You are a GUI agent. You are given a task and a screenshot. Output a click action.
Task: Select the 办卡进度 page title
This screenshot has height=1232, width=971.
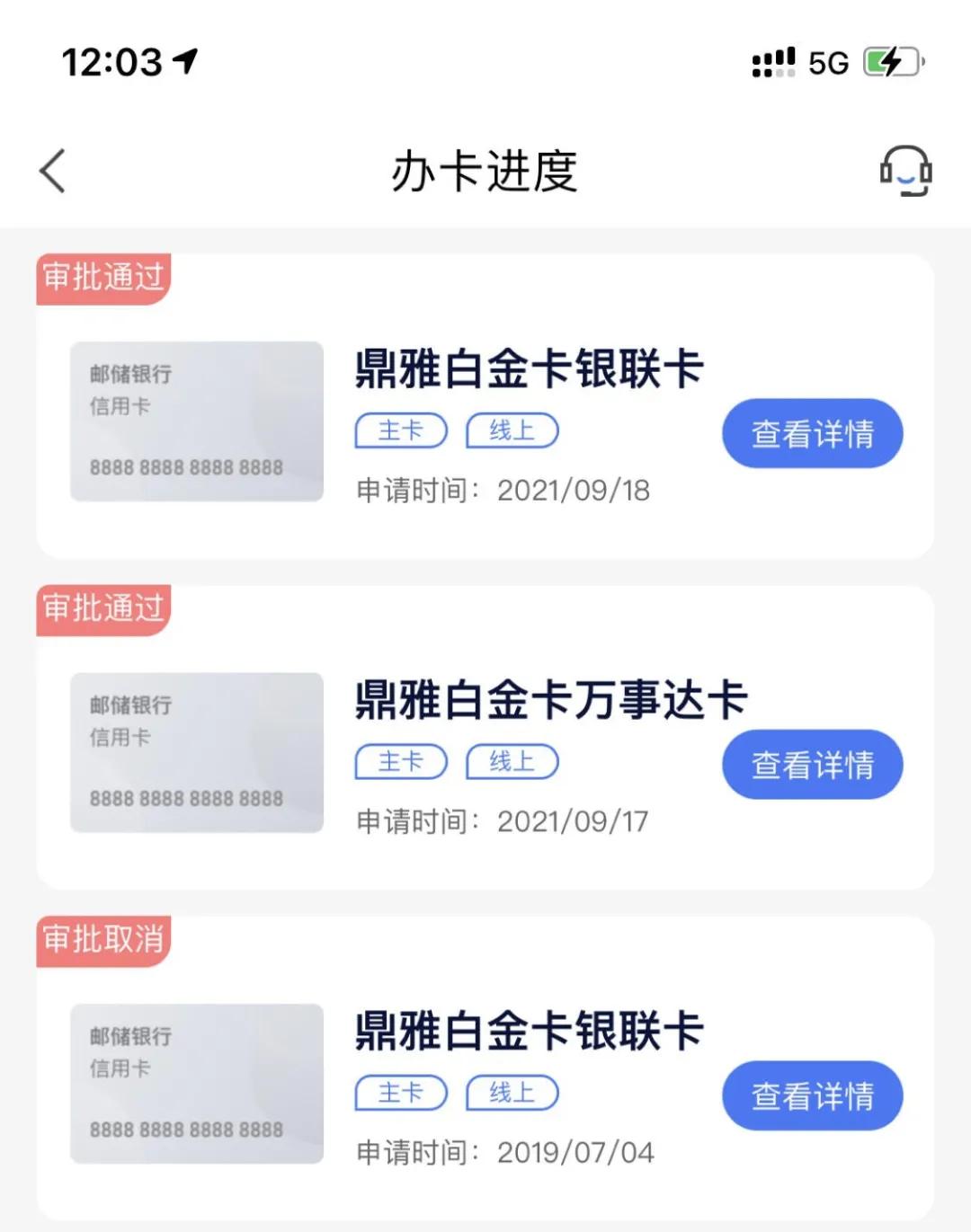tap(485, 171)
